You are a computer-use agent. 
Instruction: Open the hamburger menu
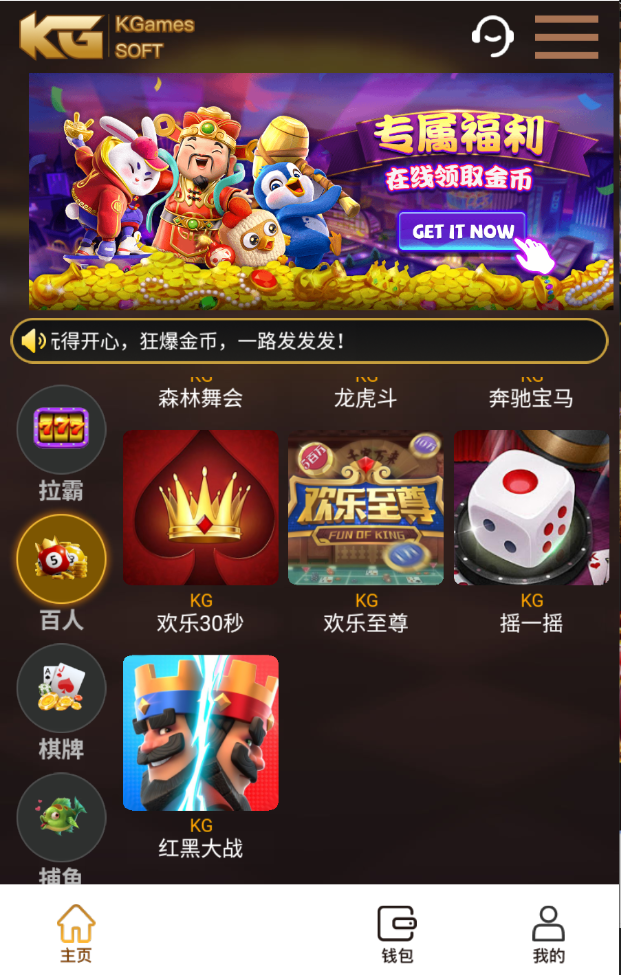coord(566,38)
